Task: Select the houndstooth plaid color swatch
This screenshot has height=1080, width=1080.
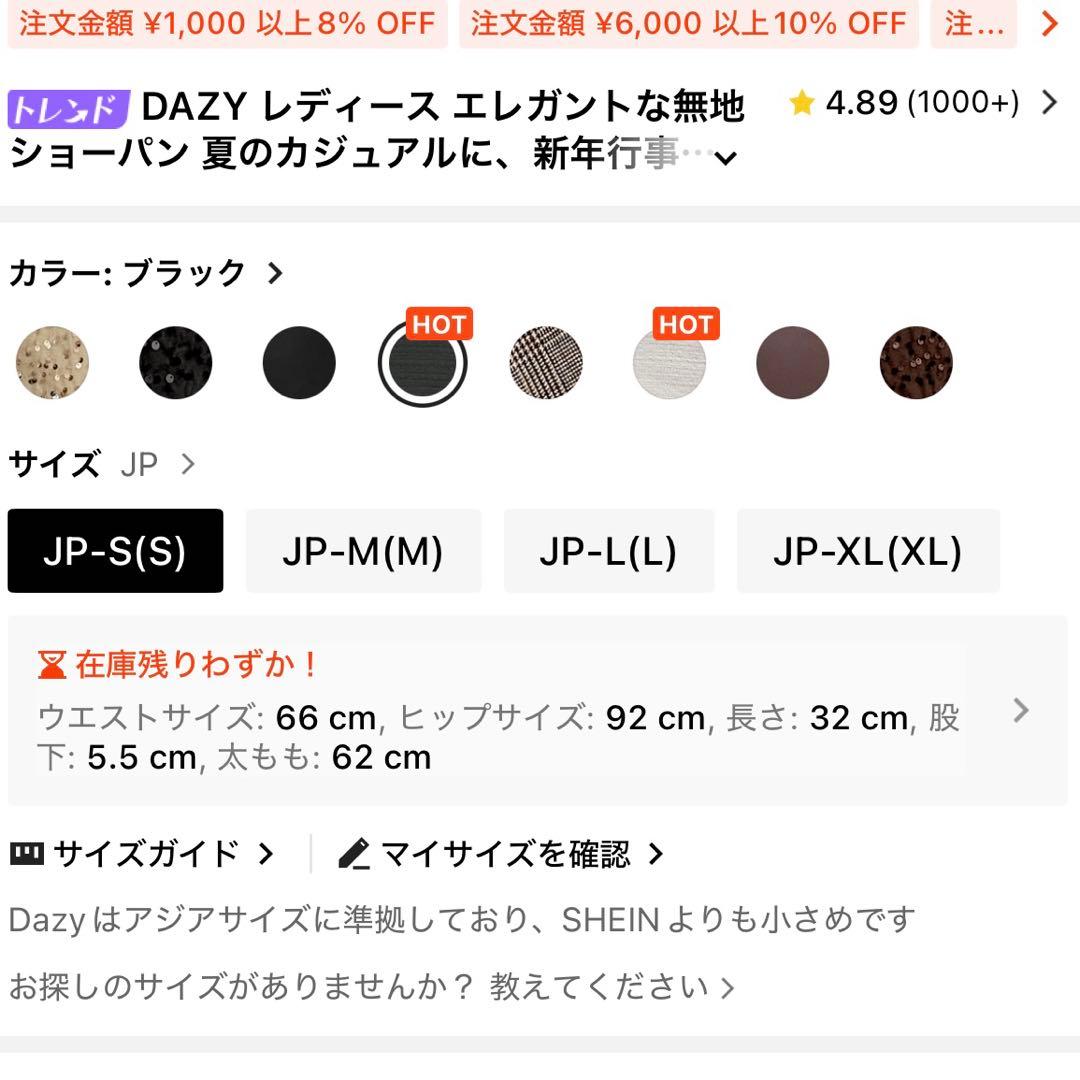Action: [546, 362]
